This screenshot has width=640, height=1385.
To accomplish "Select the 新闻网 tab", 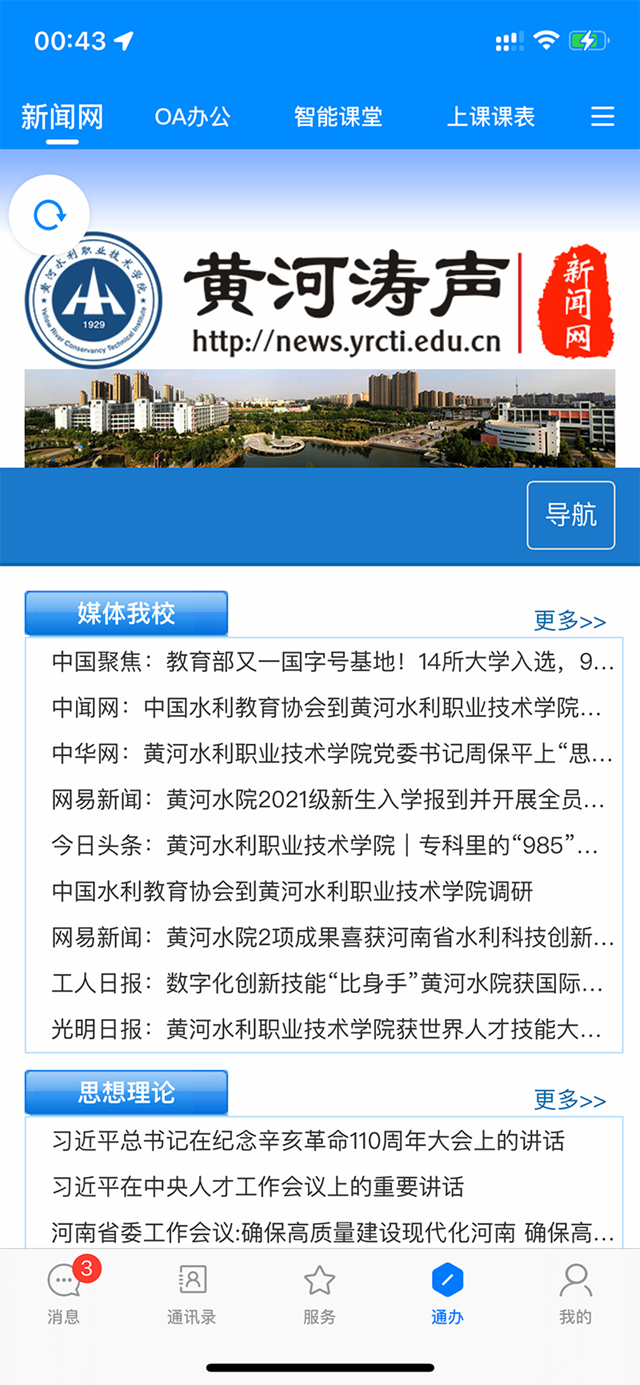I will click(62, 117).
